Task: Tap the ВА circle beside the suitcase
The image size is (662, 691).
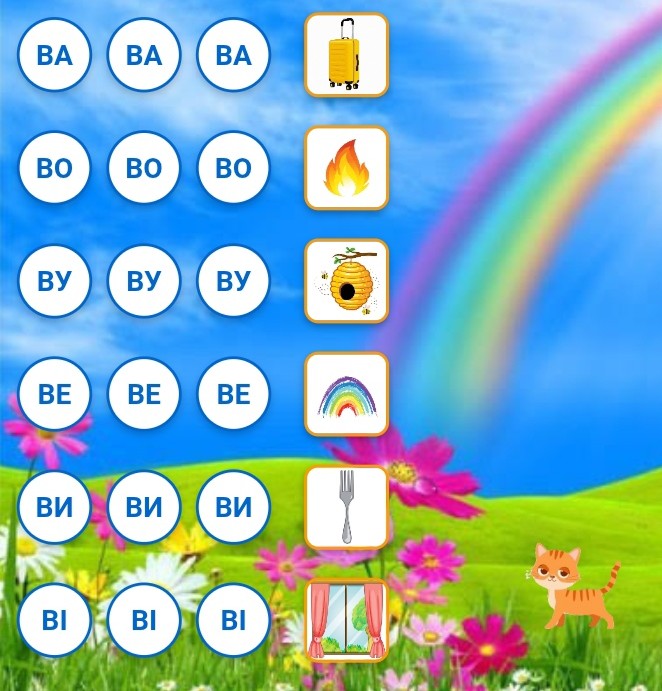Action: 233,55
